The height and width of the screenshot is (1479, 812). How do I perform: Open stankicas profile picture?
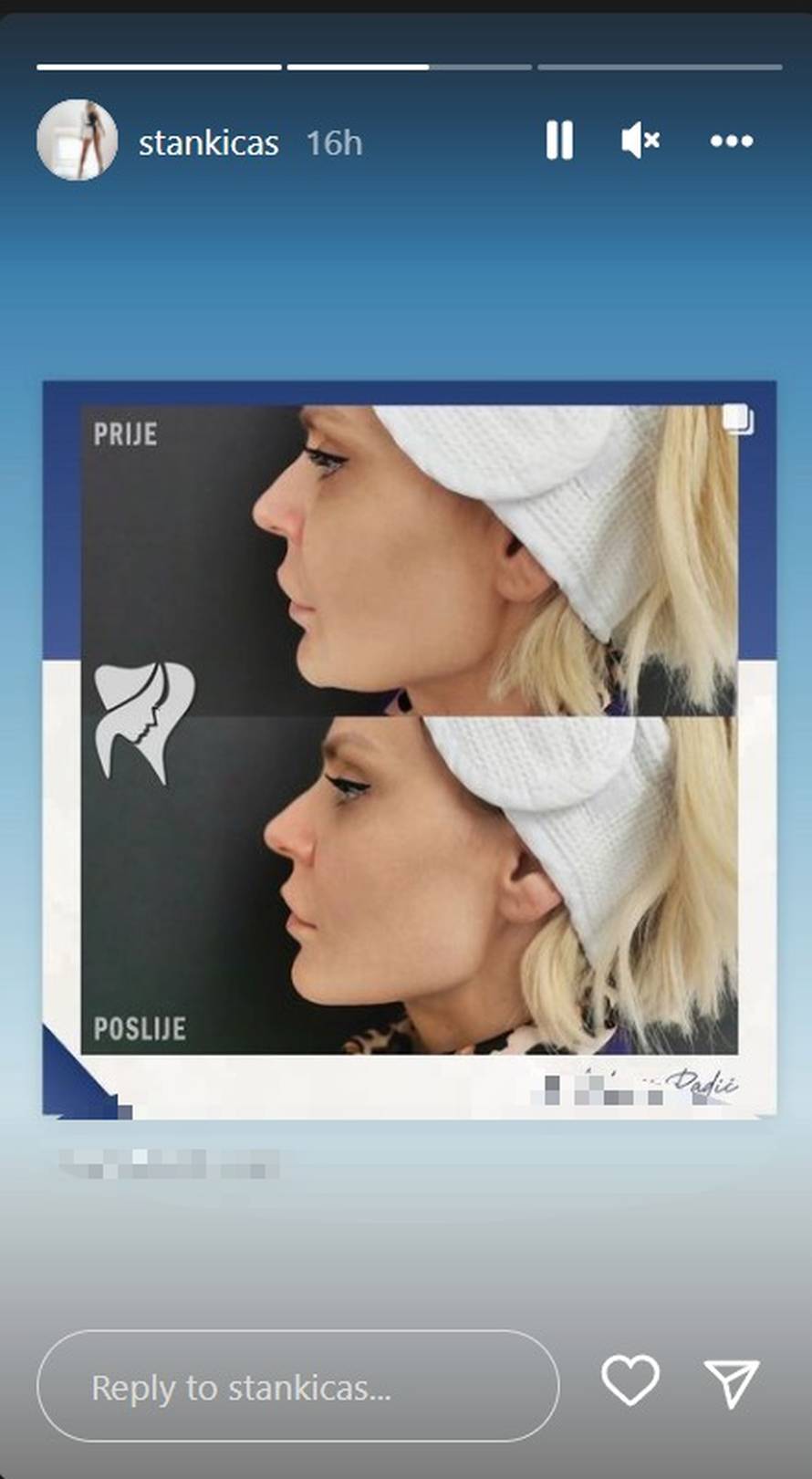(77, 141)
